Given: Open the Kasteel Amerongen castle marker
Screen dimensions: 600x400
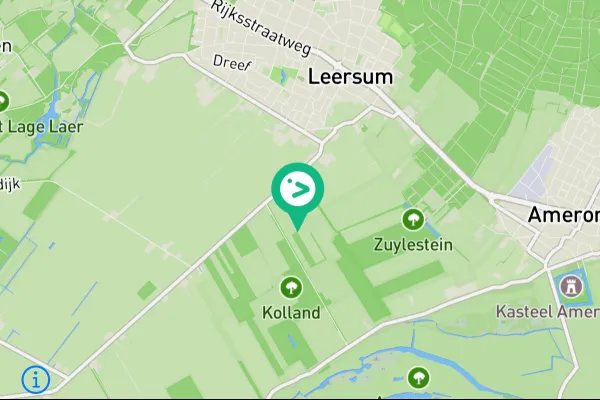Looking at the screenshot, I should click(x=572, y=287).
